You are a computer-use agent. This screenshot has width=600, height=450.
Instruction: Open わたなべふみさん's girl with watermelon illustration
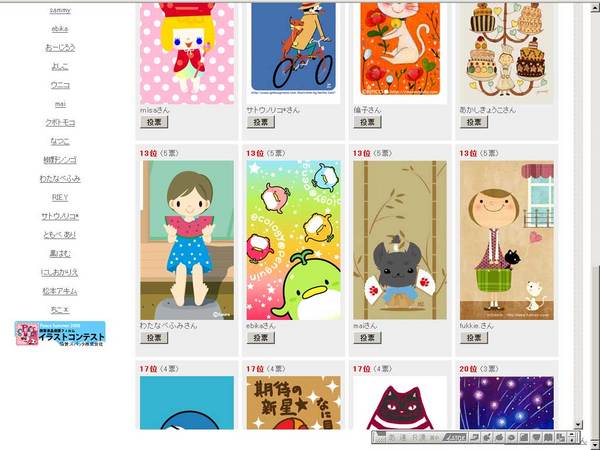(187, 239)
